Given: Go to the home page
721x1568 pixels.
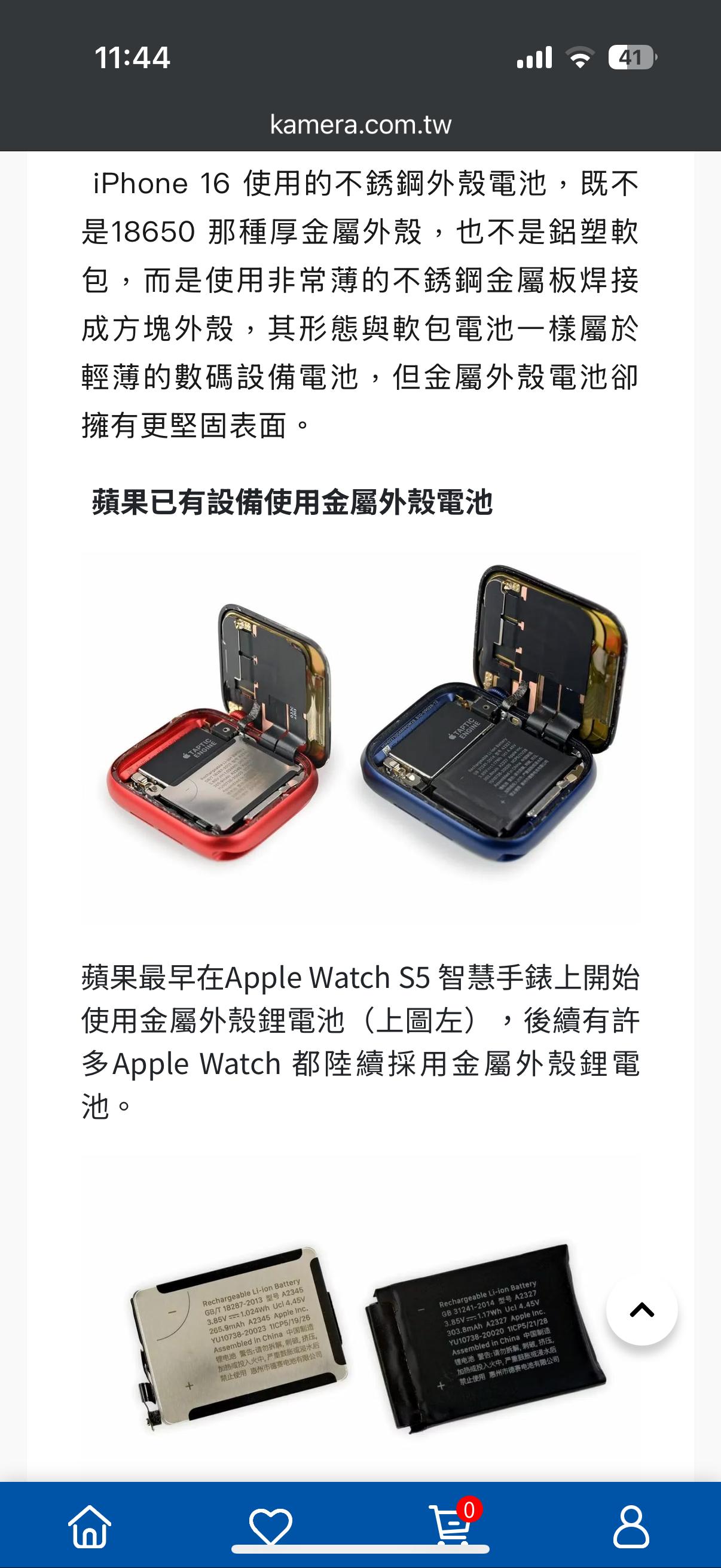Looking at the screenshot, I should [x=90, y=1526].
